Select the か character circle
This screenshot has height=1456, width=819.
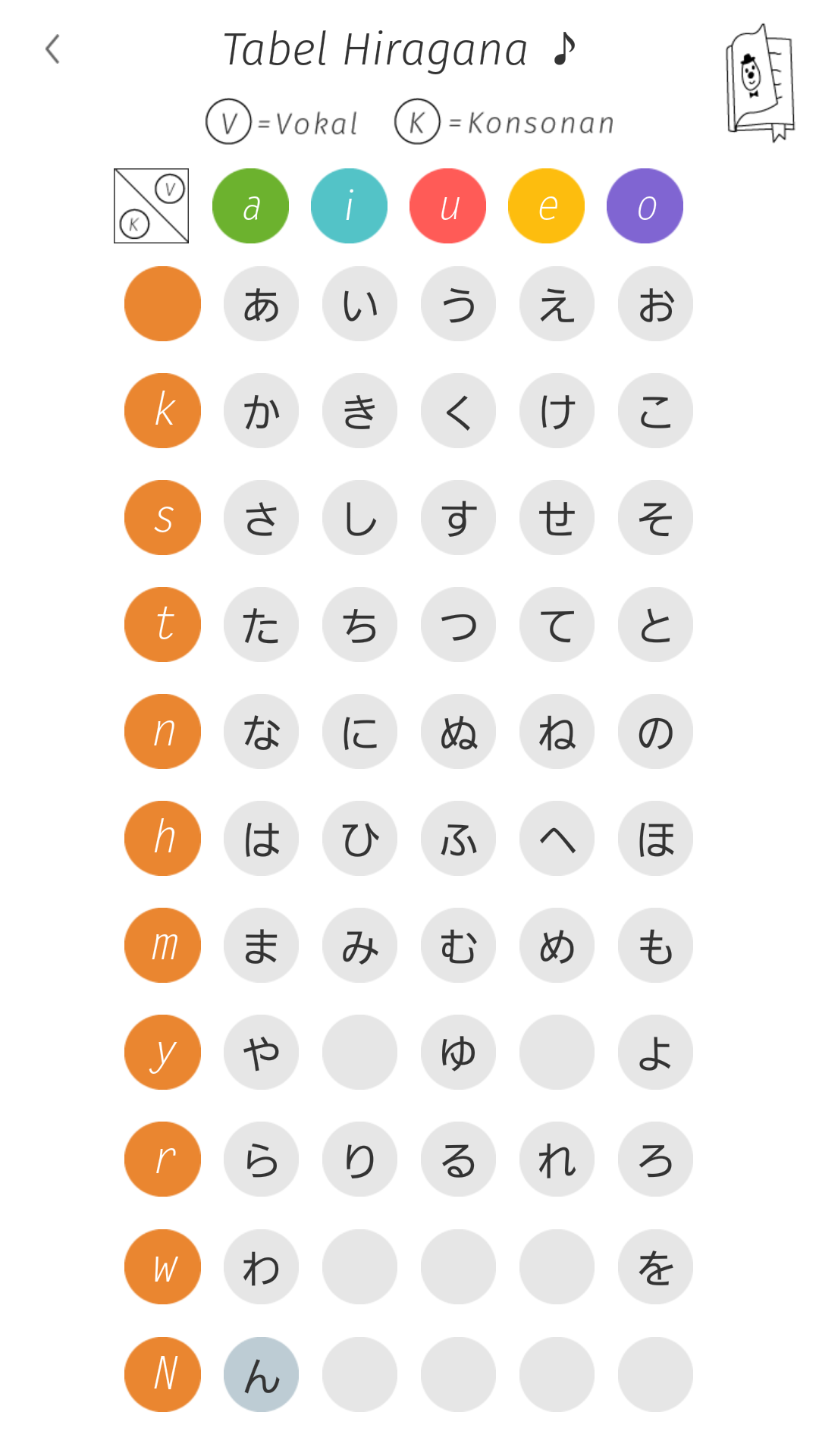coord(261,410)
